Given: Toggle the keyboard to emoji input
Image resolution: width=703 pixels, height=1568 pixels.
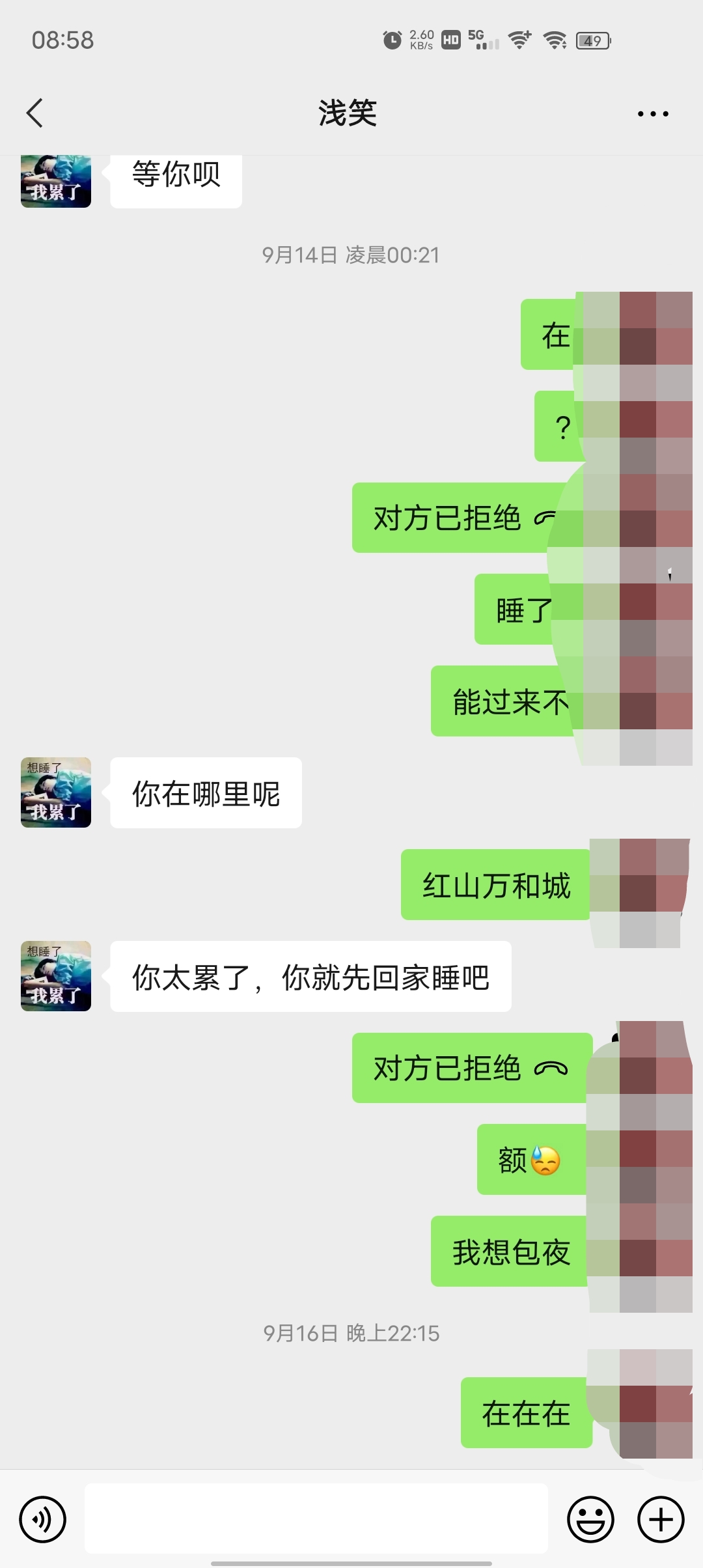Looking at the screenshot, I should point(590,1519).
